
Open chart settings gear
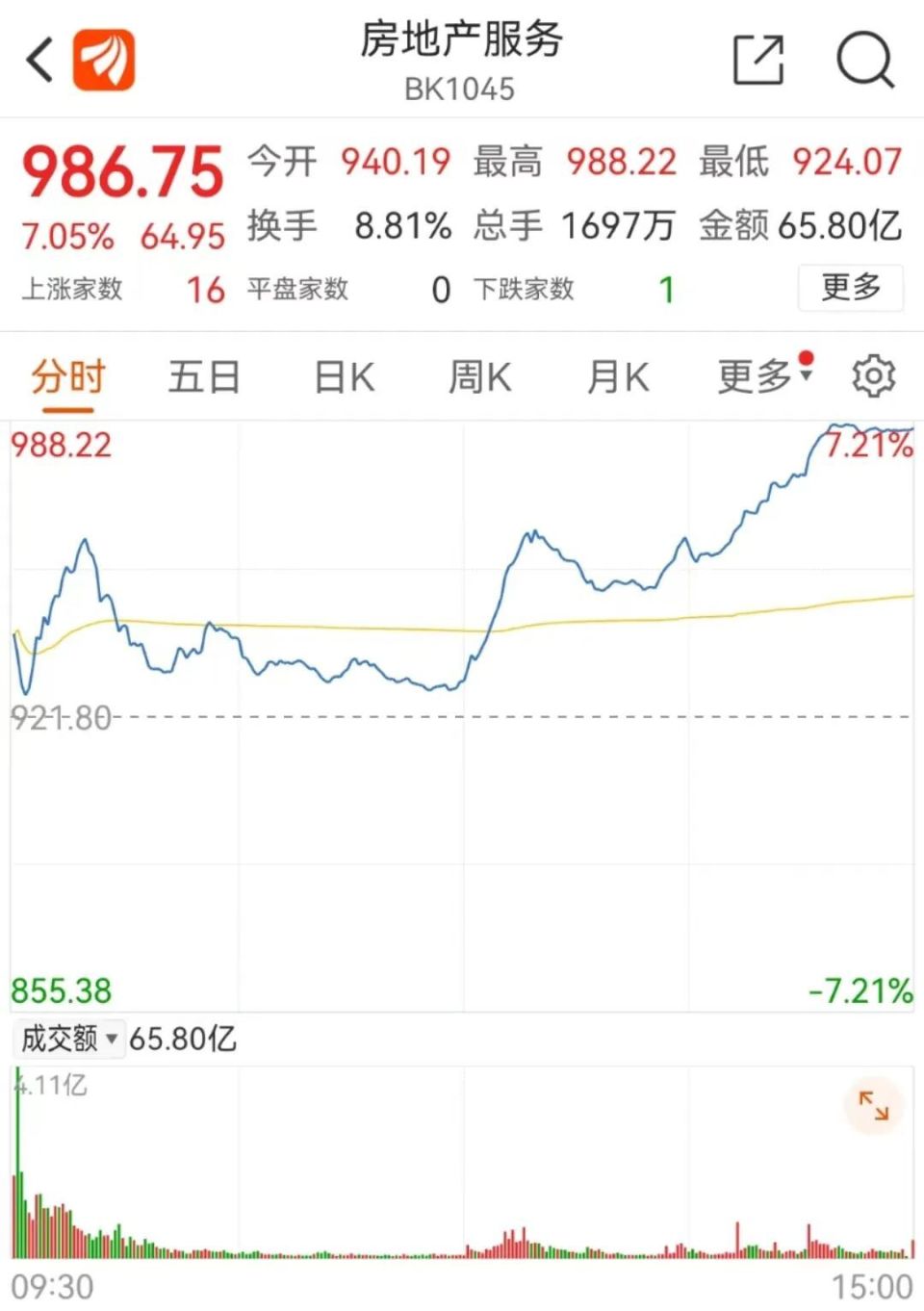pos(873,376)
